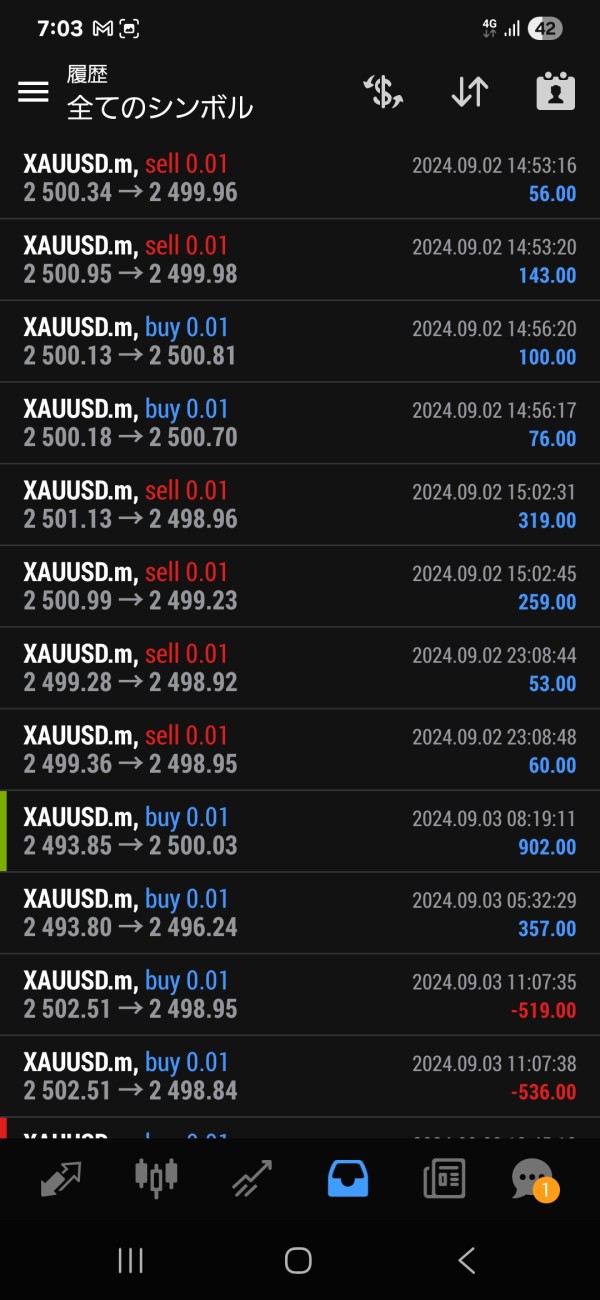Viewport: 600px width, 1300px height.
Task: Expand sell trade with profit 56.00
Action: click(300, 178)
